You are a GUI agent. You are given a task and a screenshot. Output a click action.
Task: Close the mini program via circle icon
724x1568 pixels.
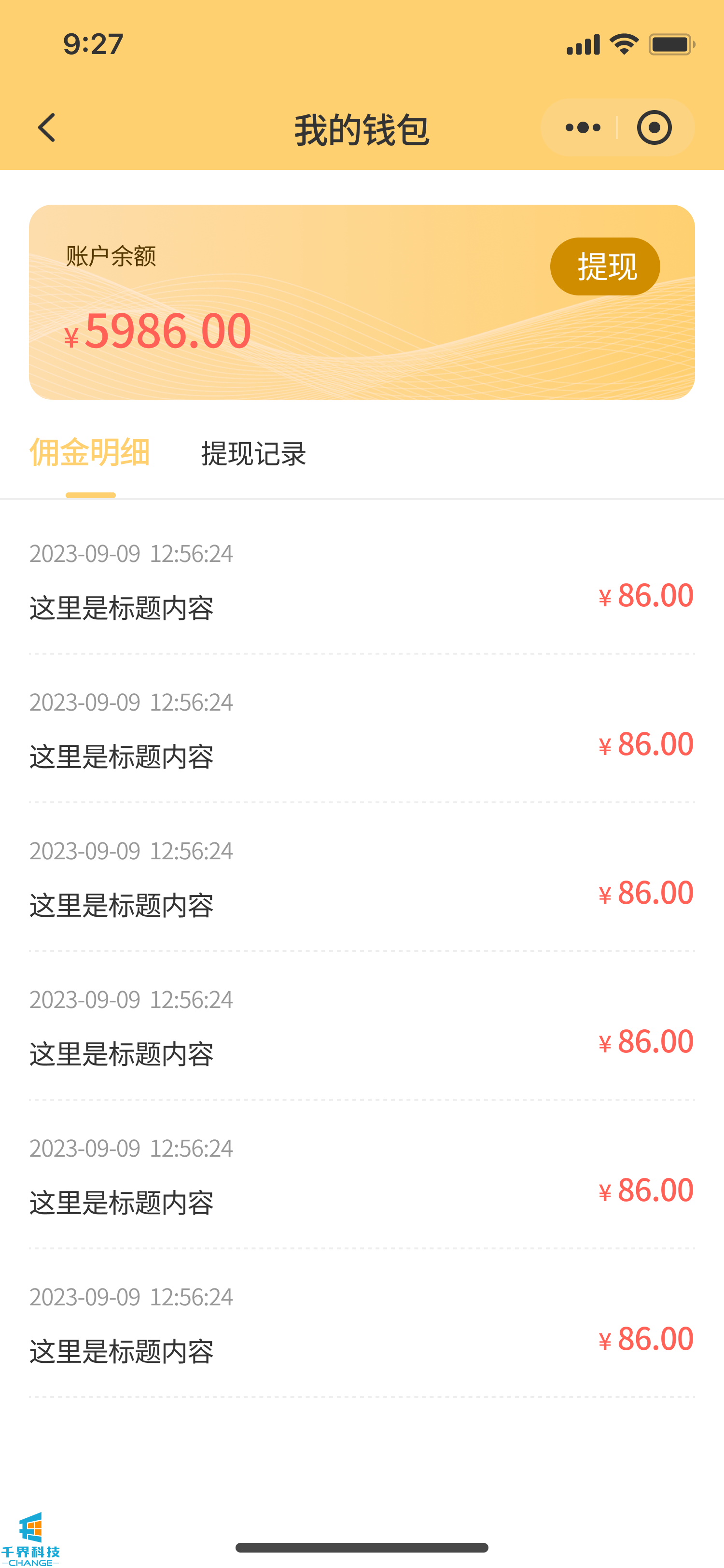pos(654,128)
